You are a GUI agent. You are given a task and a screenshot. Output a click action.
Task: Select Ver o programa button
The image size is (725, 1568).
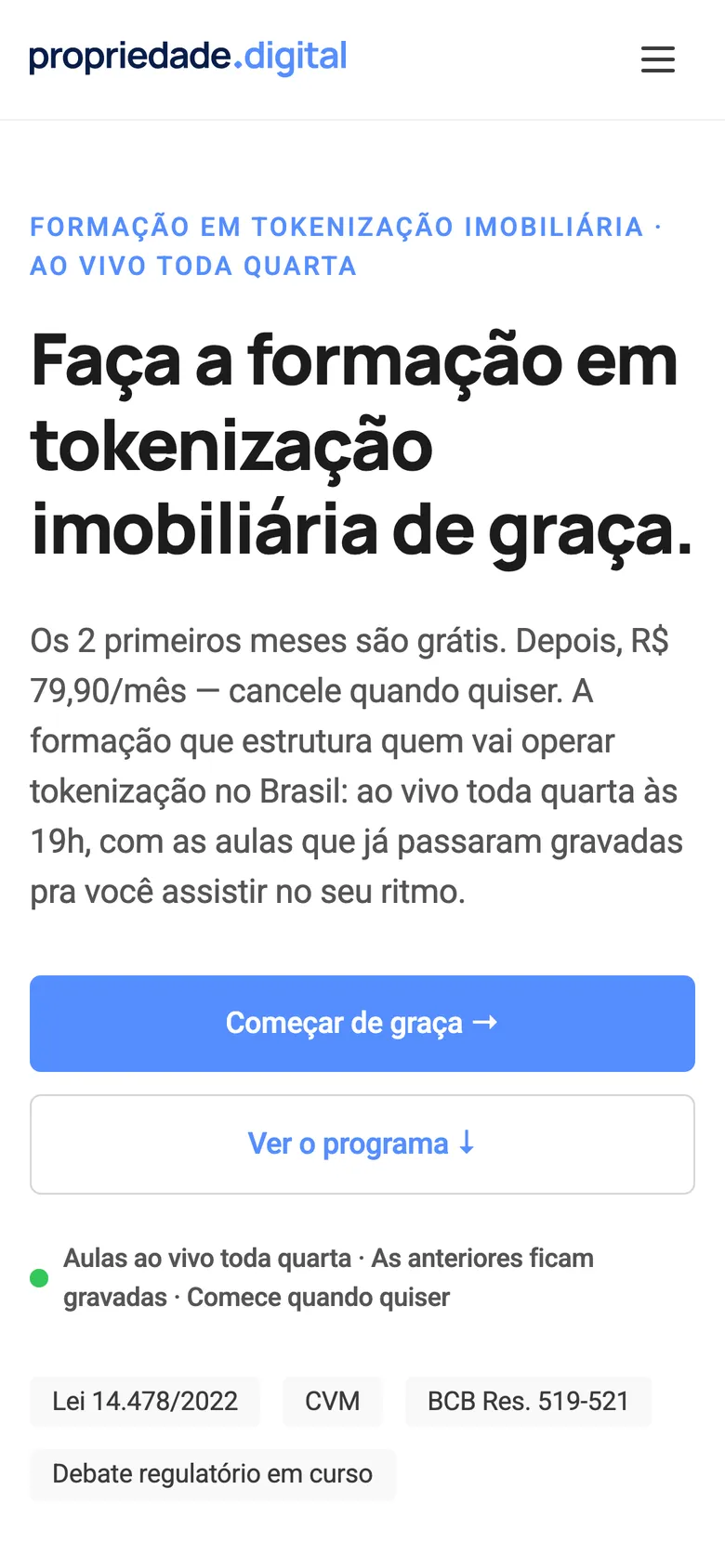(362, 1144)
